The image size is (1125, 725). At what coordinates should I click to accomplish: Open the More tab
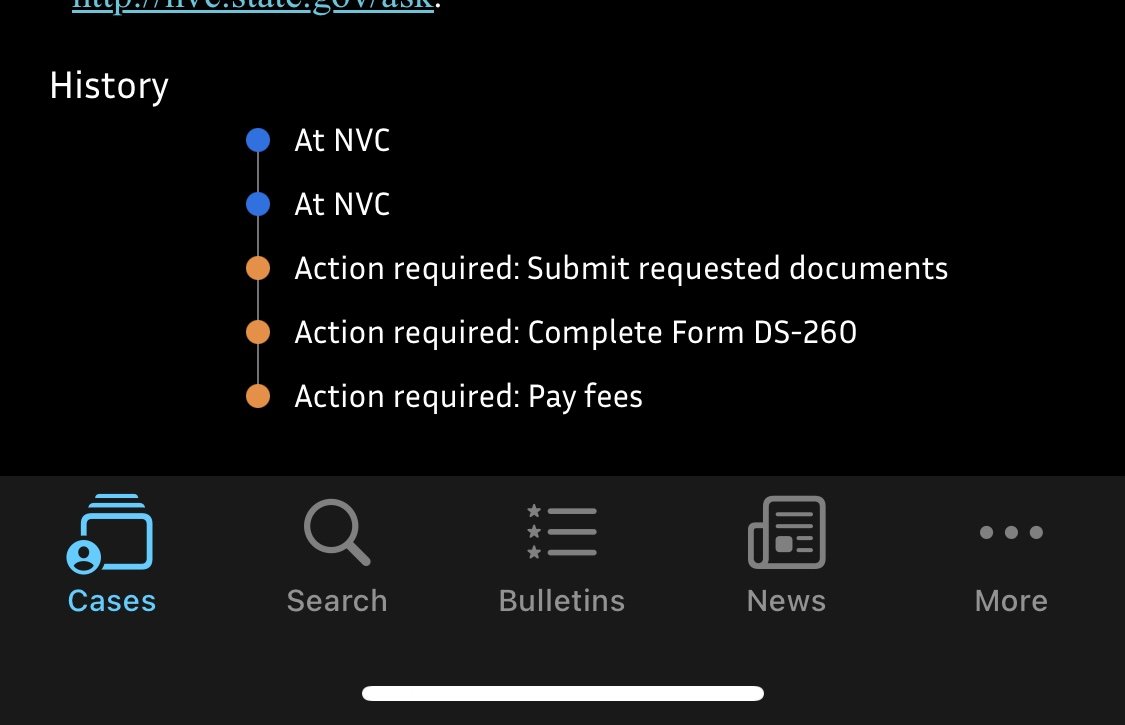click(x=1010, y=554)
